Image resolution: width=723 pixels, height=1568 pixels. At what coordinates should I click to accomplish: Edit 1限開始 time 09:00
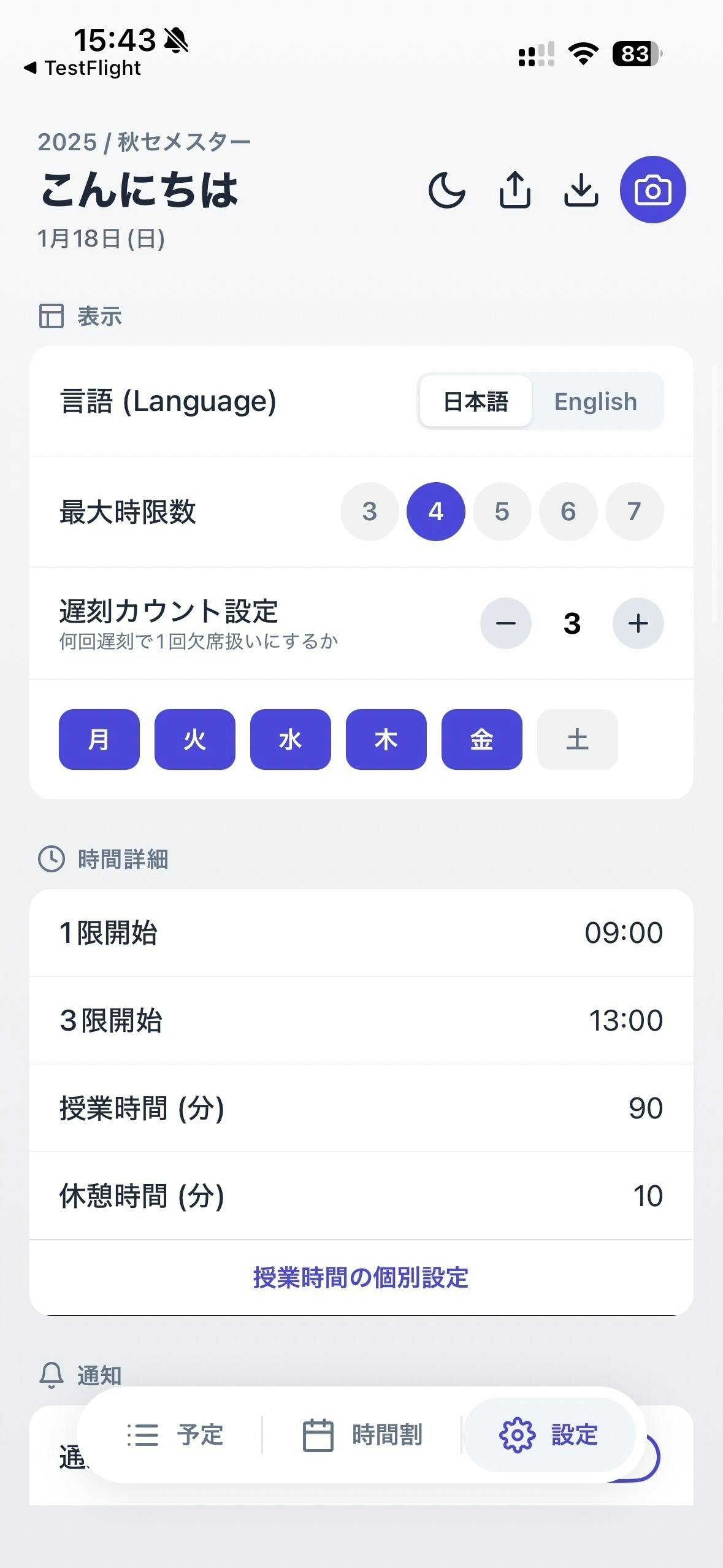pyautogui.click(x=623, y=932)
